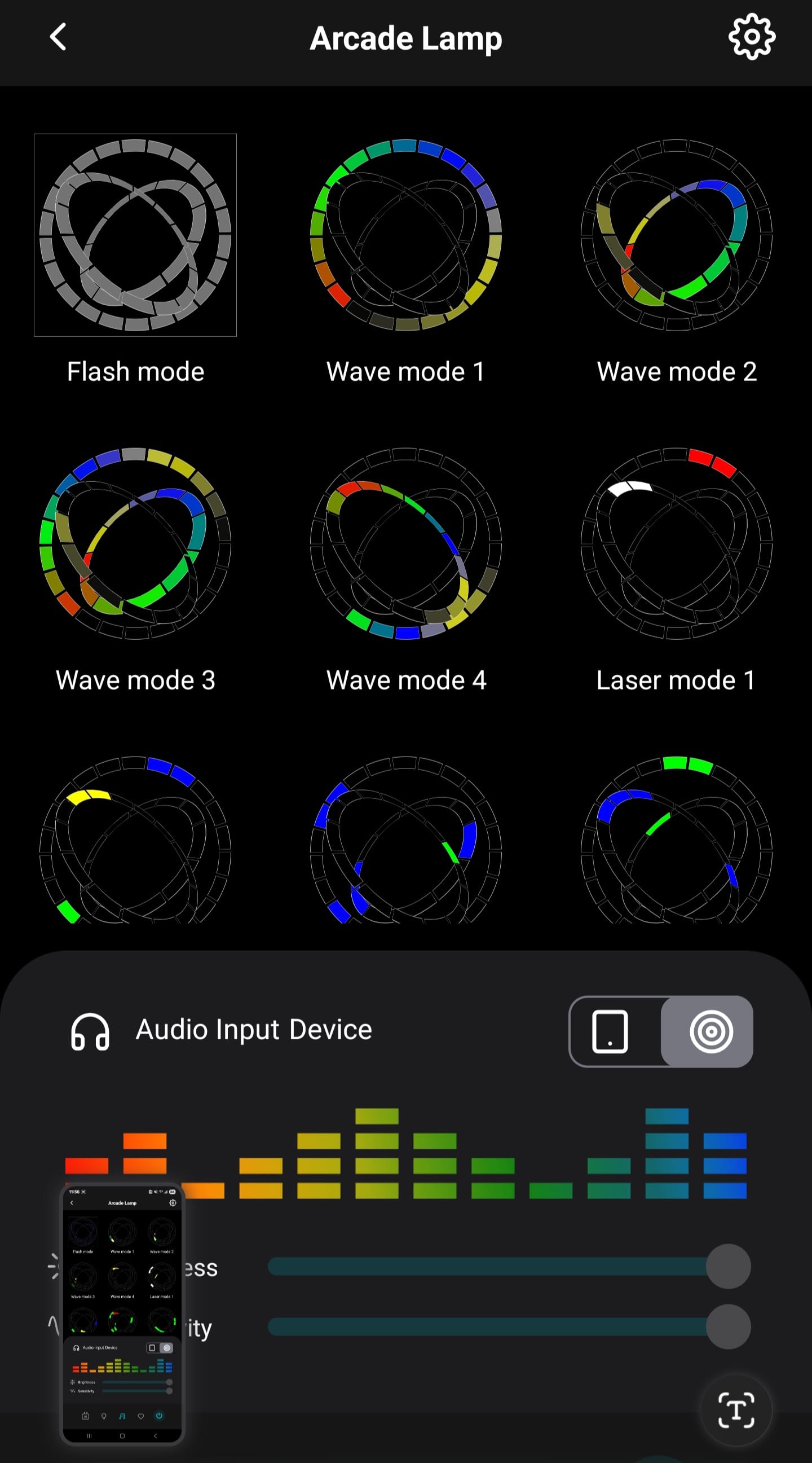
Task: Switch audio input to the lamp device
Action: coord(710,1031)
